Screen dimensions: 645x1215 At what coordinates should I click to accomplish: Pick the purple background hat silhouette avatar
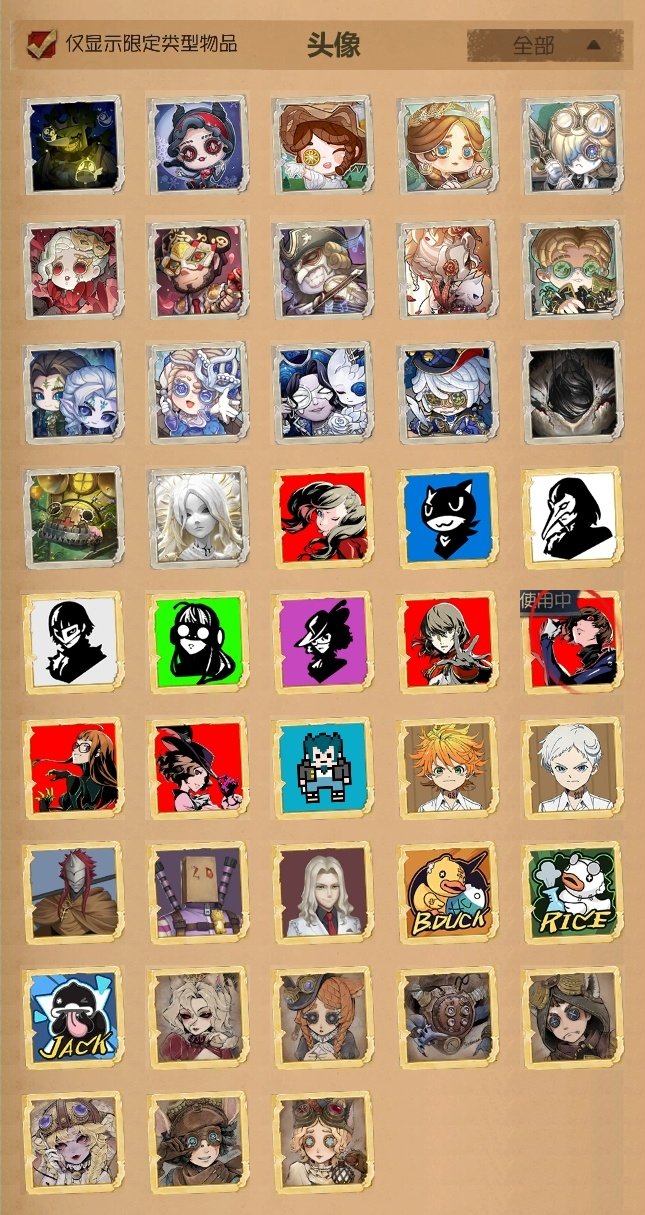pos(322,643)
